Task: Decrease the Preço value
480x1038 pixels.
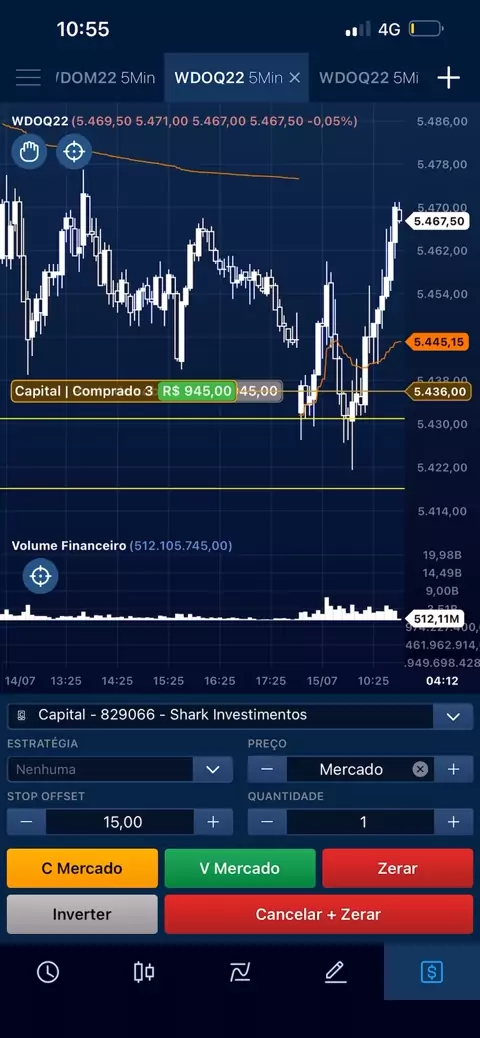Action: click(x=267, y=769)
